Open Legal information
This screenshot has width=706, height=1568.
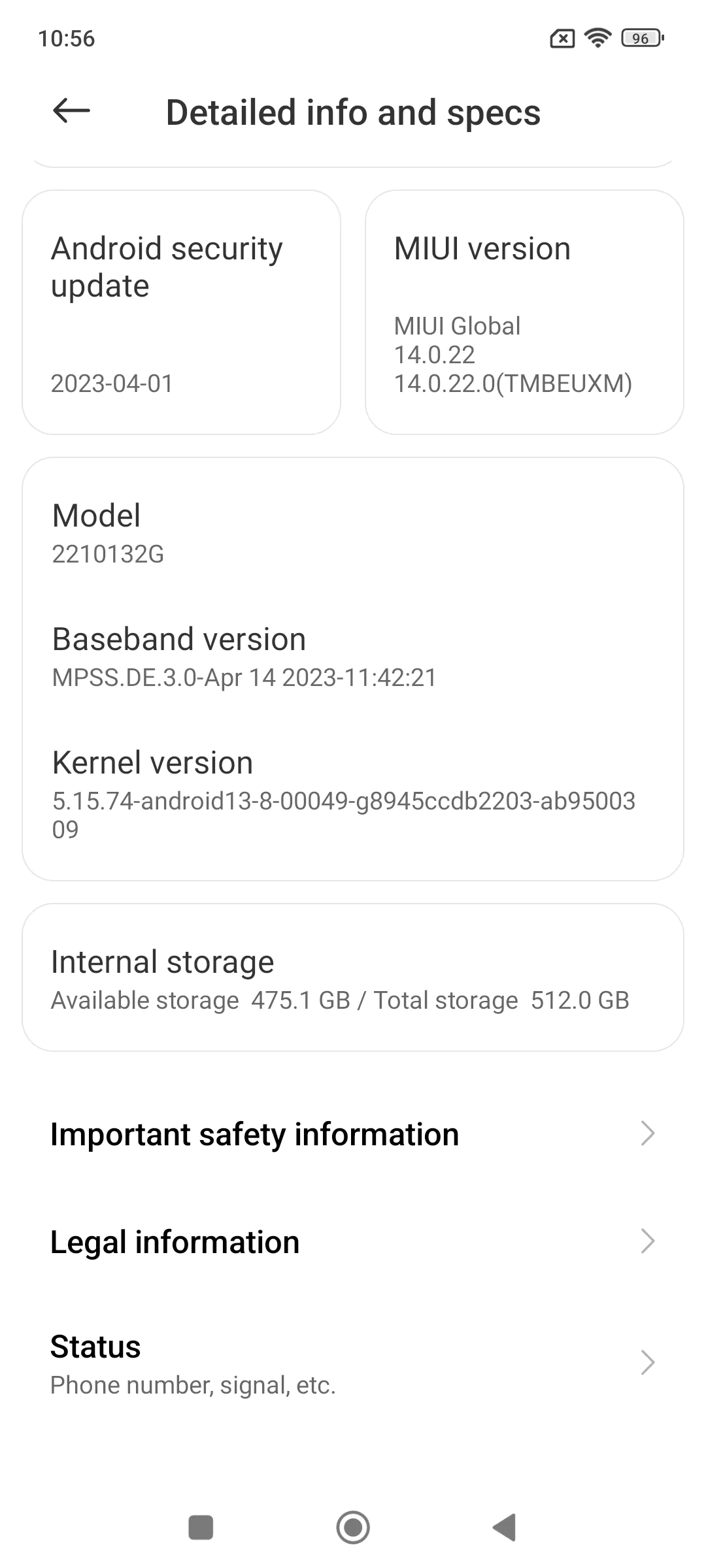point(353,1241)
